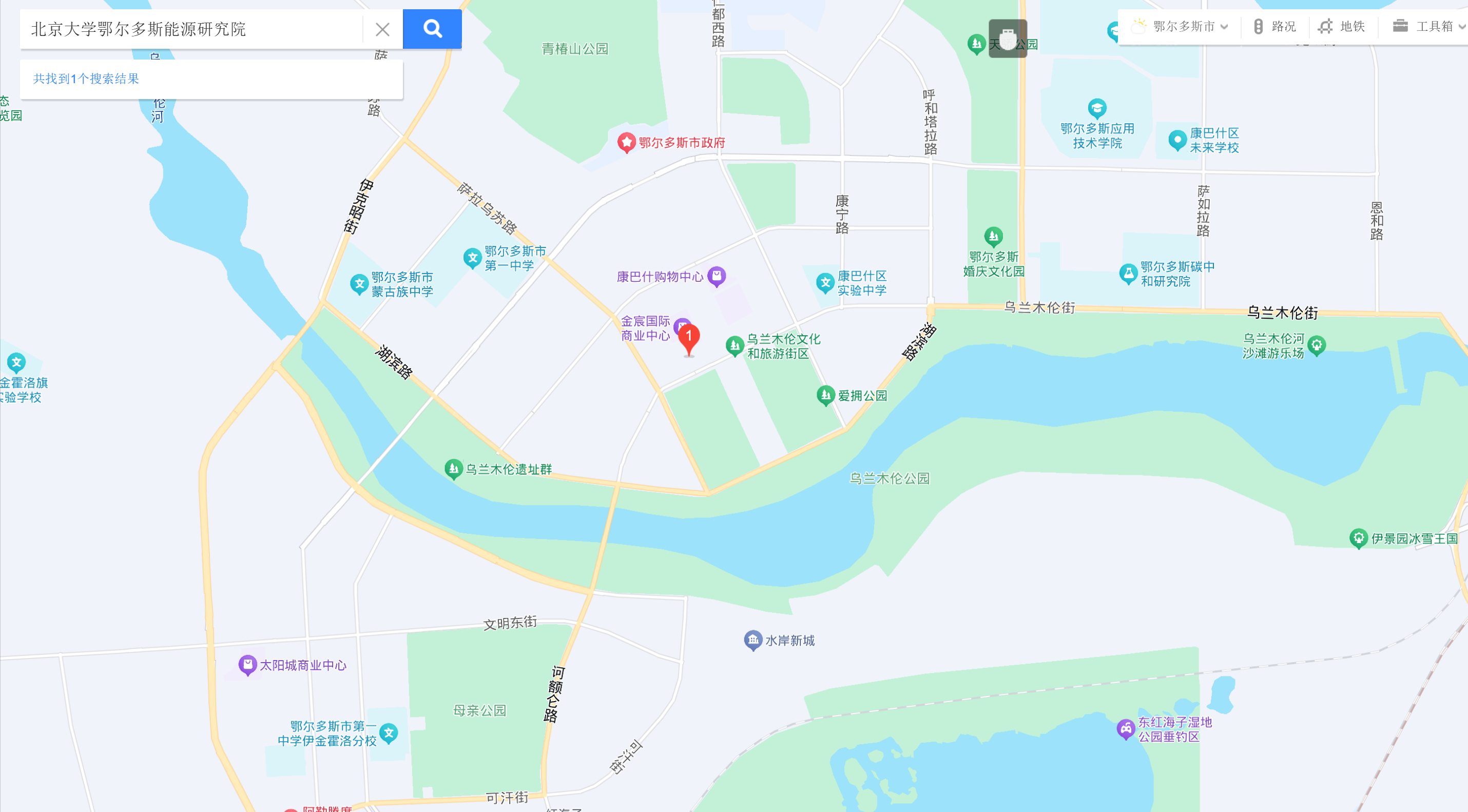This screenshot has height=812, width=1468.
Task: Tap the 太阳城商业中心 map point
Action: [x=247, y=664]
